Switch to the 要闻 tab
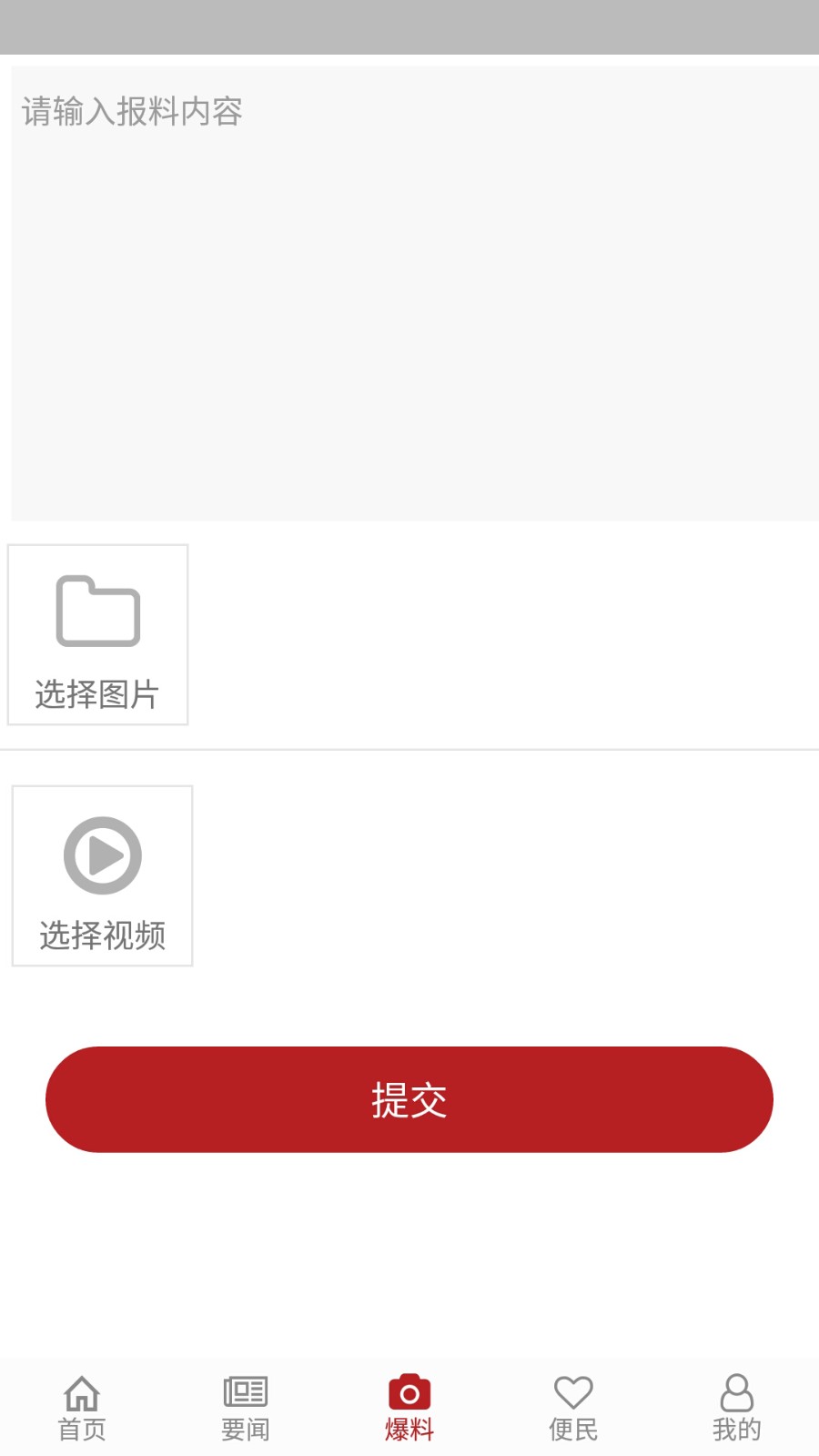Viewport: 819px width, 1456px height. point(245,1406)
